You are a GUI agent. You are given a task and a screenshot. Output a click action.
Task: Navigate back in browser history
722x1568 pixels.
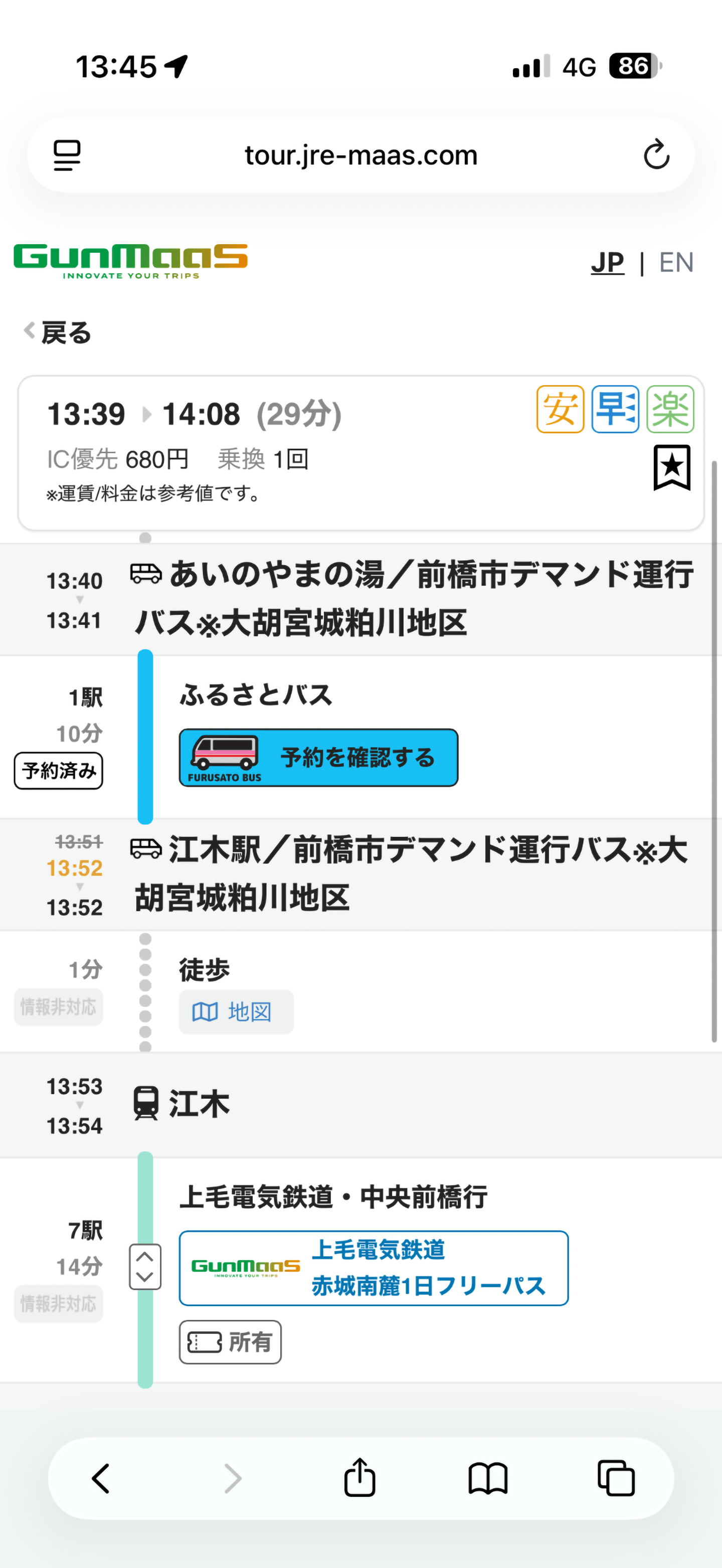click(x=101, y=1478)
